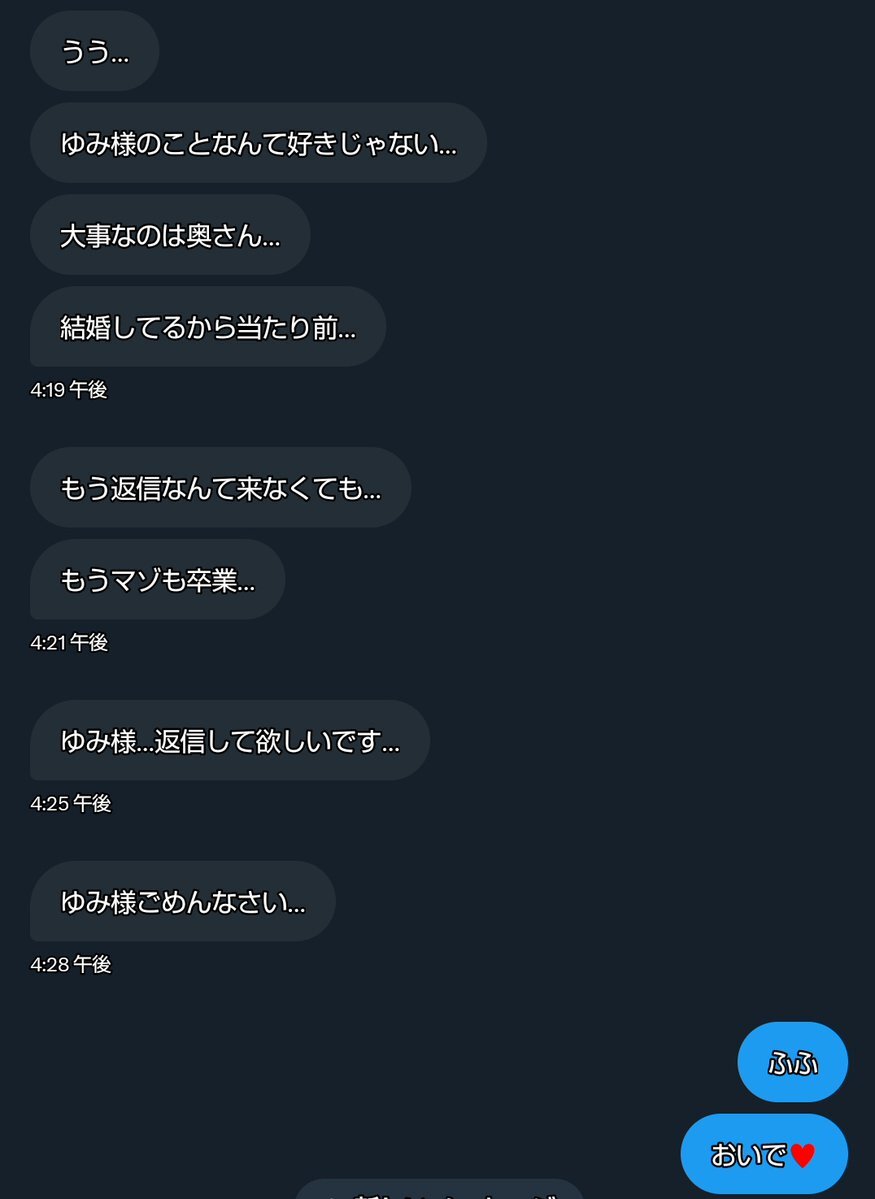Image resolution: width=875 pixels, height=1199 pixels.
Task: Tap the new messages pill at the bottom
Action: click(x=438, y=1190)
